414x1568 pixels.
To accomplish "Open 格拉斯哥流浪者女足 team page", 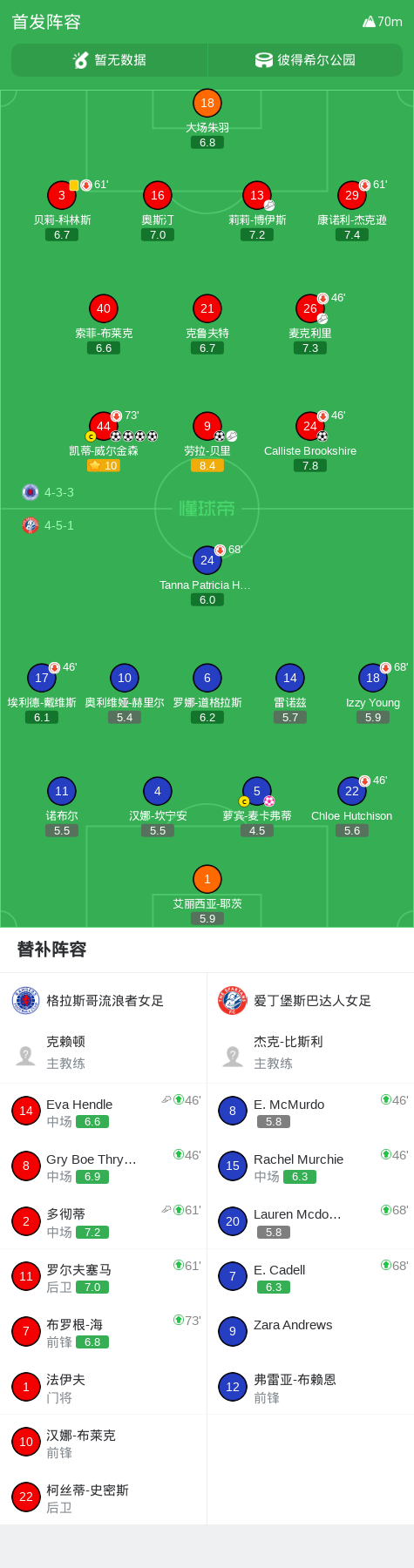I will tap(103, 1001).
